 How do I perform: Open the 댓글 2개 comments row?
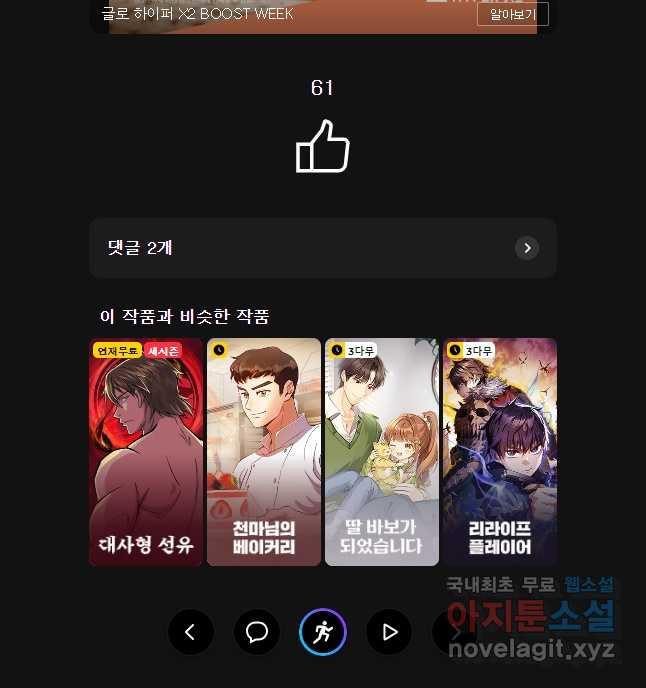pos(322,248)
